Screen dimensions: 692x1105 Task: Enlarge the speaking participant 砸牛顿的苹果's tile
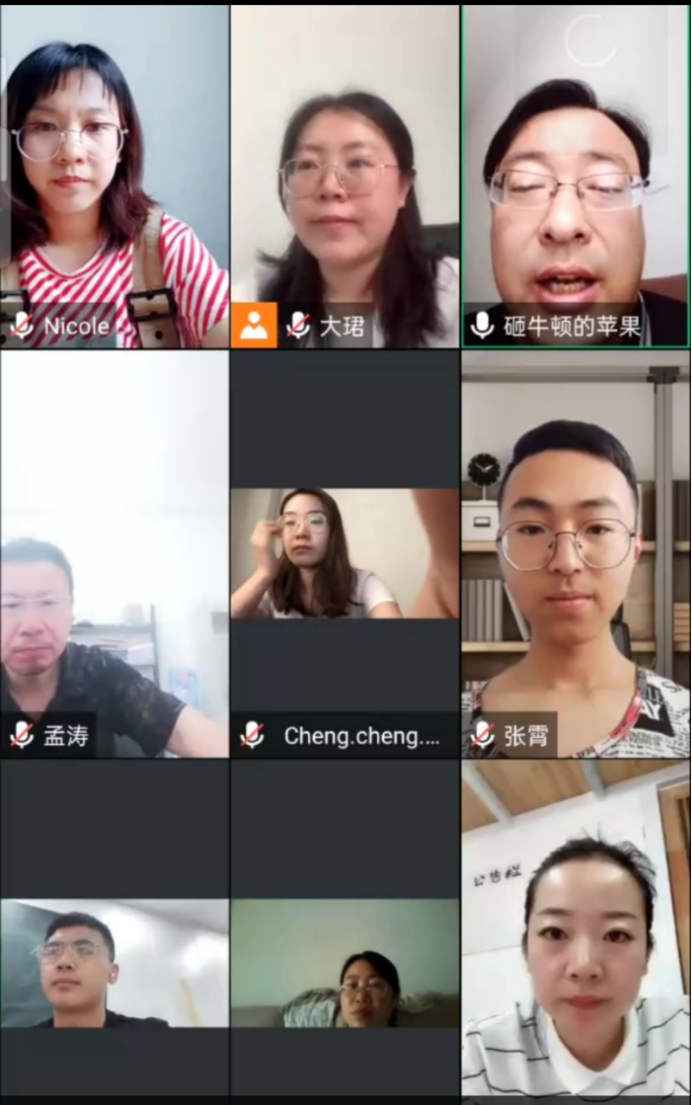[575, 176]
